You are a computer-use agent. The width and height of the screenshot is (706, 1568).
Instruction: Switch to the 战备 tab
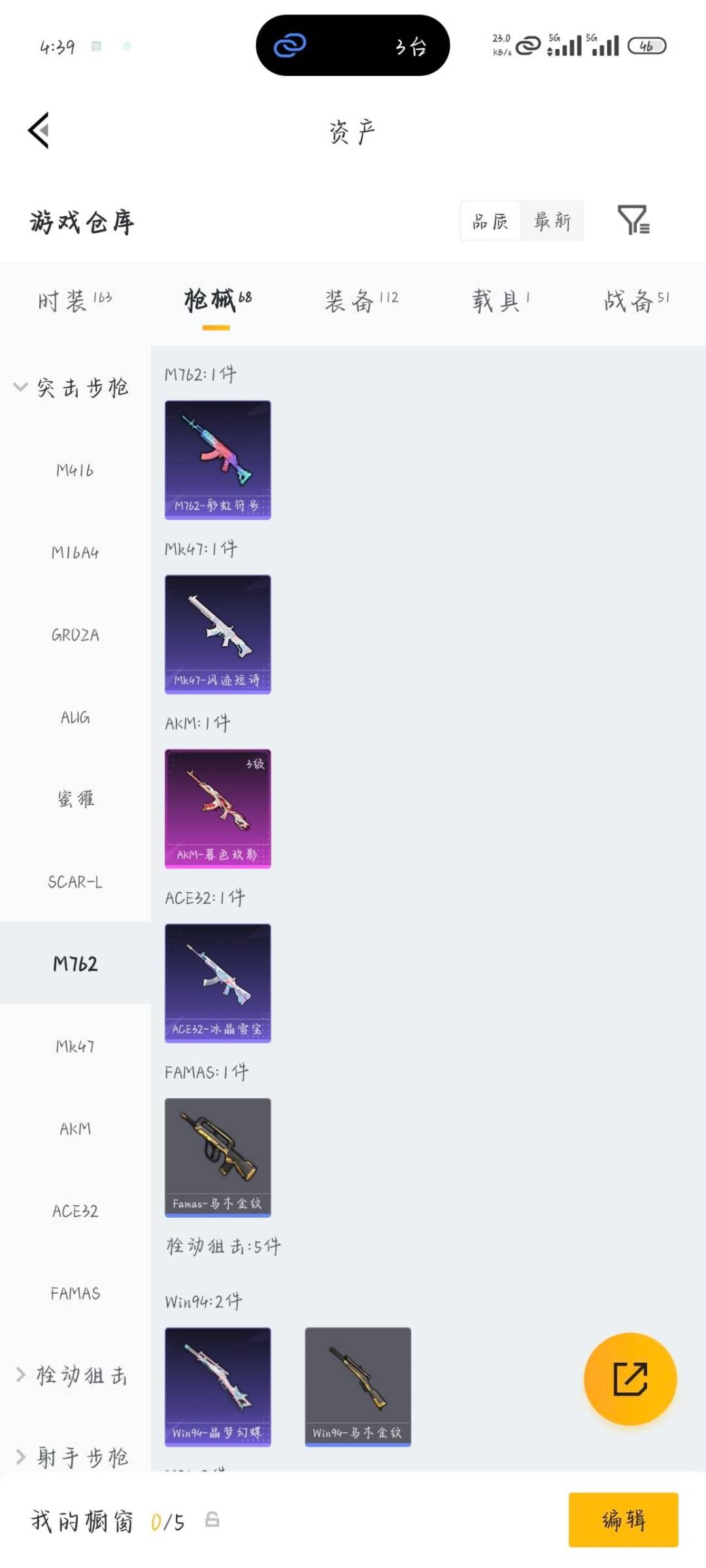pyautogui.click(x=636, y=299)
